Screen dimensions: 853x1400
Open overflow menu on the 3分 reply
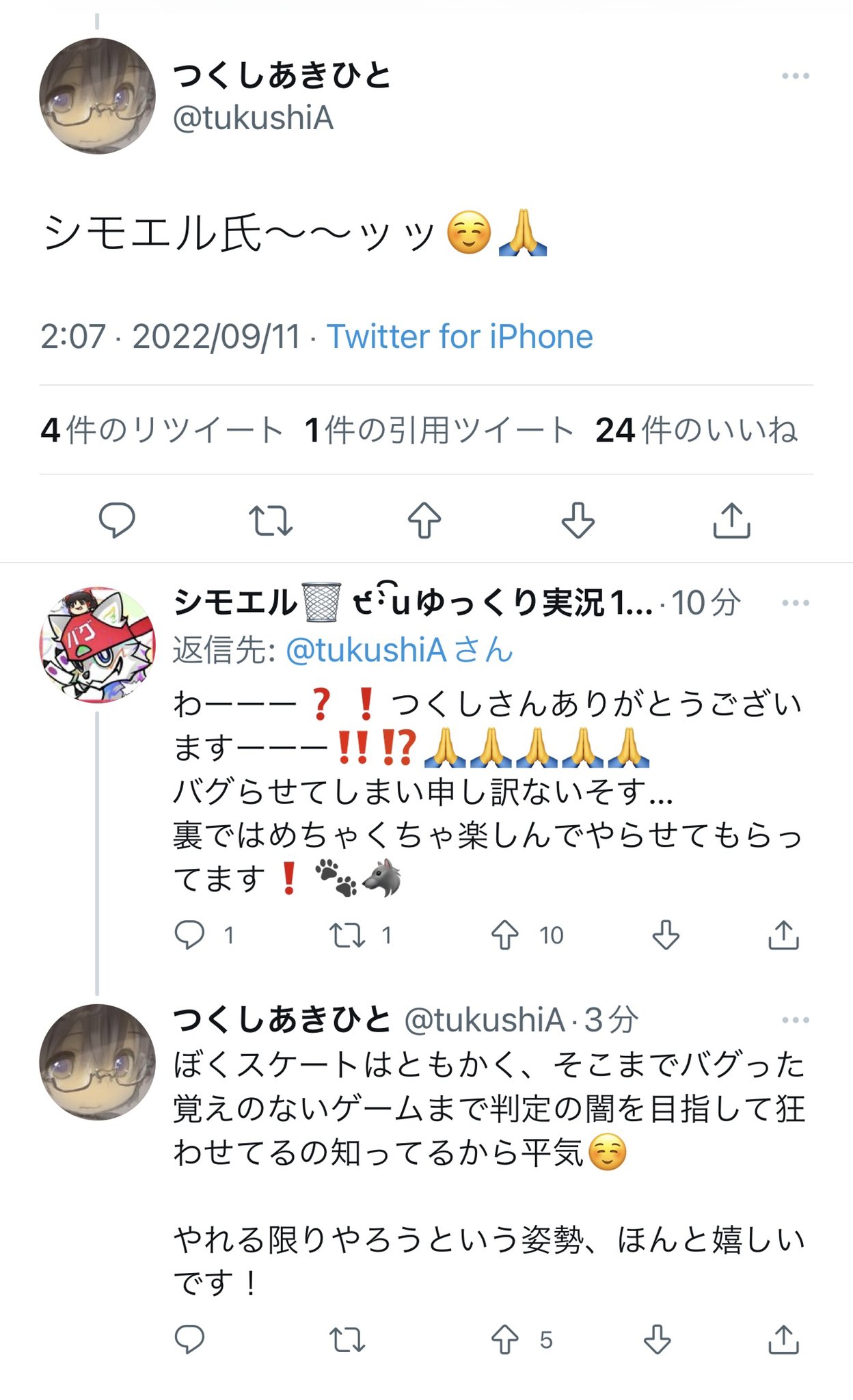click(795, 1020)
